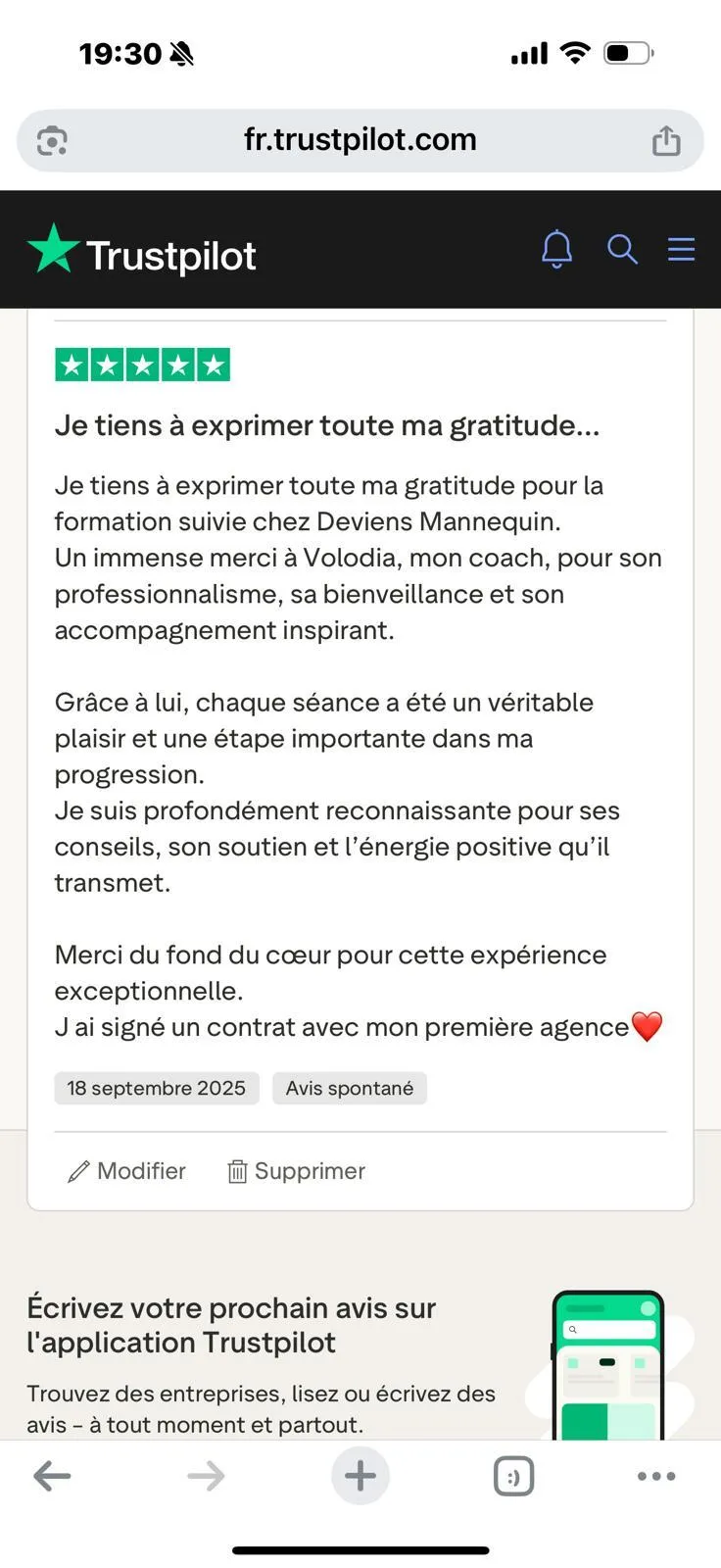Image resolution: width=721 pixels, height=1568 pixels.
Task: Go to the Trustpilot homepage logo
Action: pyautogui.click(x=142, y=252)
